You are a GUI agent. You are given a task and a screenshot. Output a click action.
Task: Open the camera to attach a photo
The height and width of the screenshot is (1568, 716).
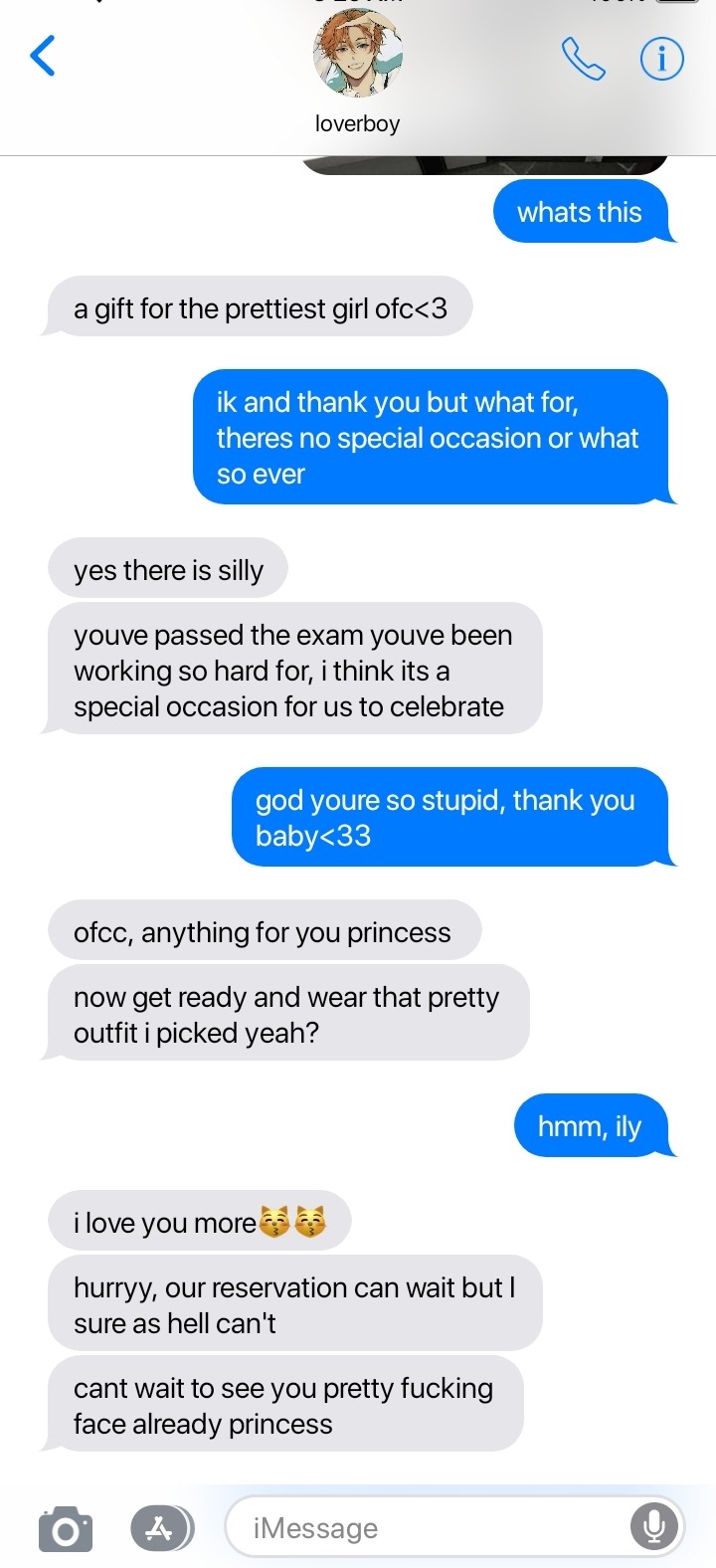click(66, 1528)
